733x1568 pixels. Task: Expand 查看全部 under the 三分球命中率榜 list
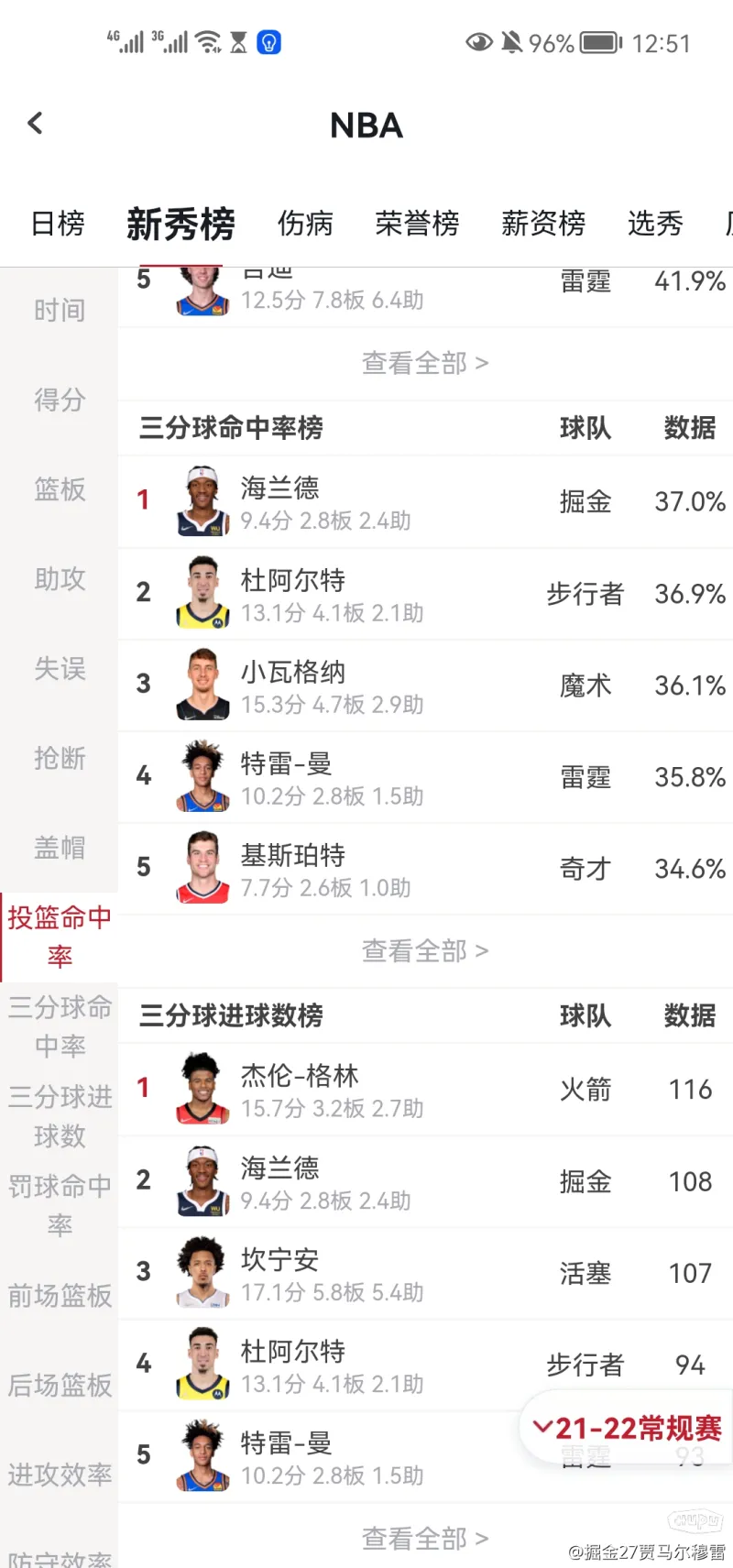point(425,951)
